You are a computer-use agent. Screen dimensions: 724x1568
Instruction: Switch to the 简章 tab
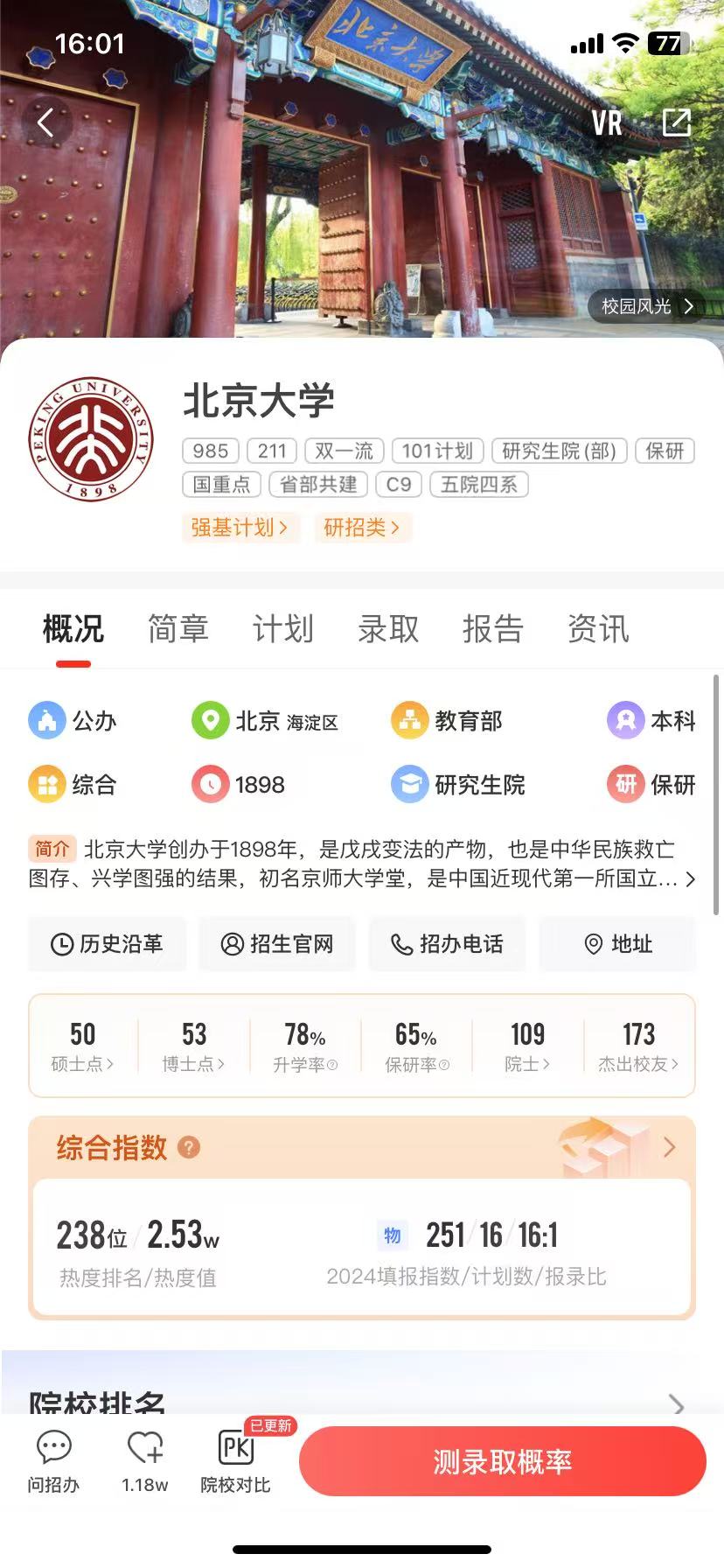point(178,629)
